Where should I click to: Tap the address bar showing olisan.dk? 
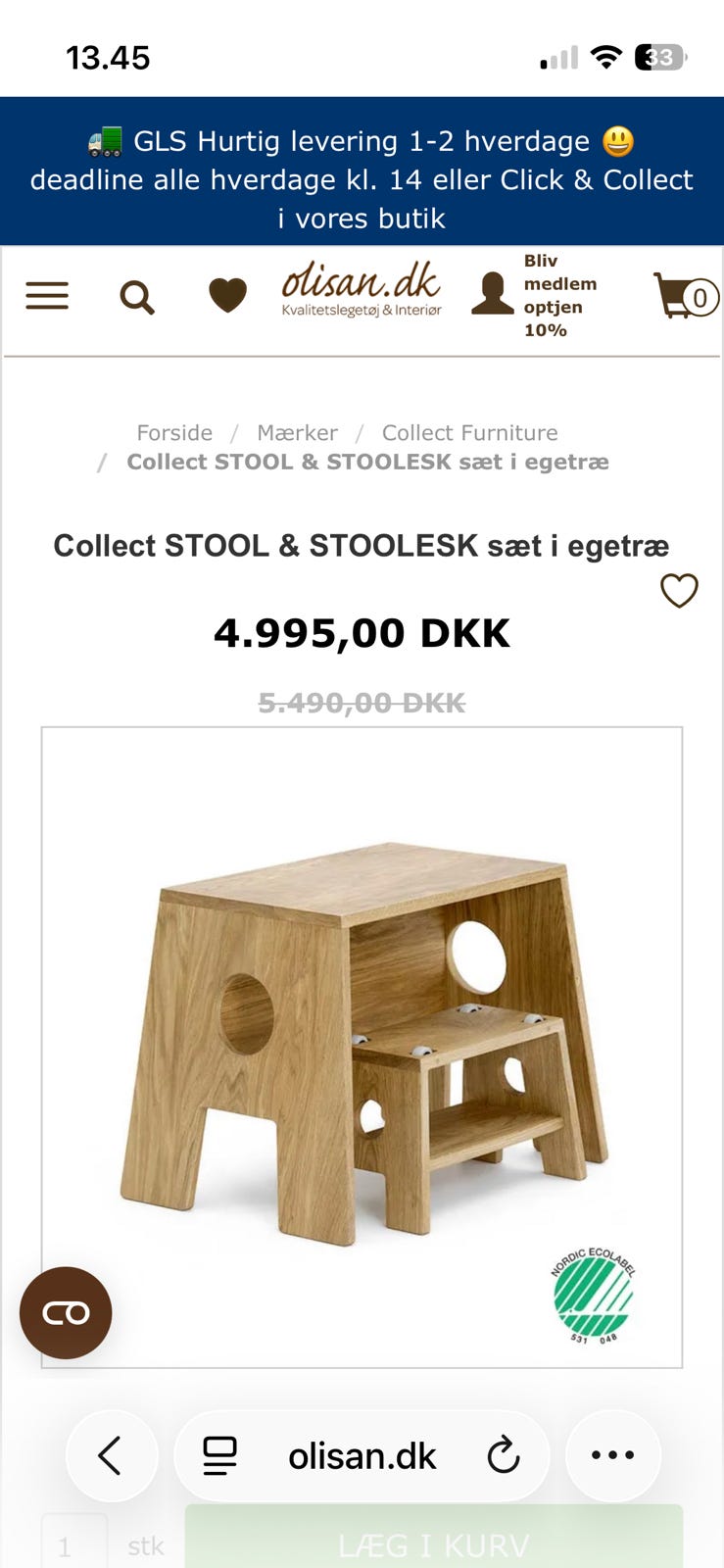click(x=362, y=1455)
